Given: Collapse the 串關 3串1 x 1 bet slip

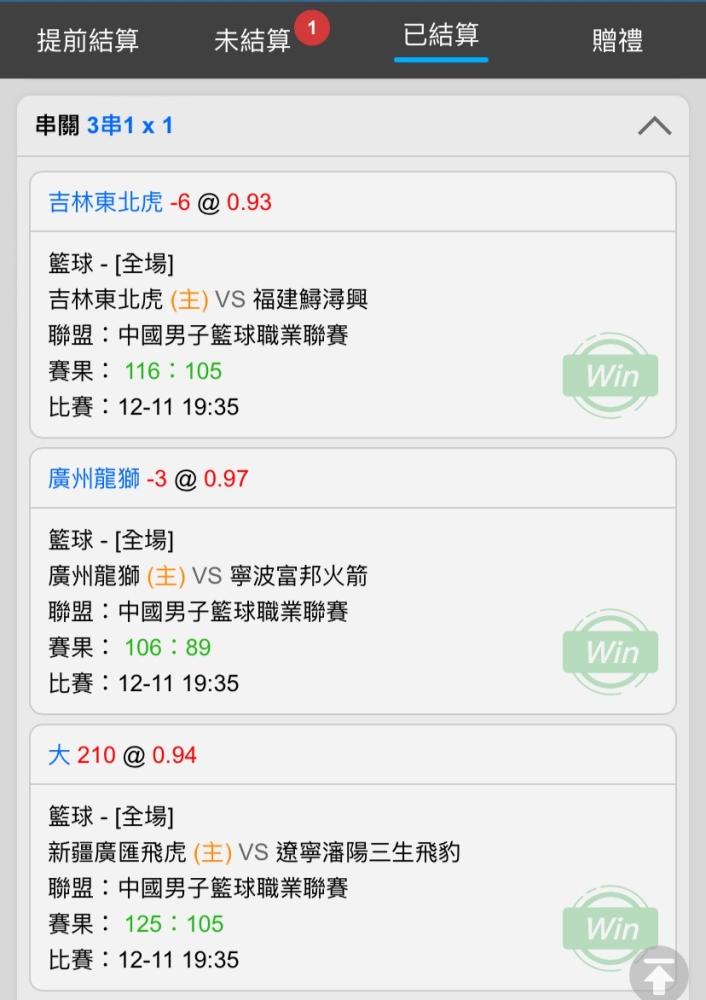Looking at the screenshot, I should coord(654,126).
